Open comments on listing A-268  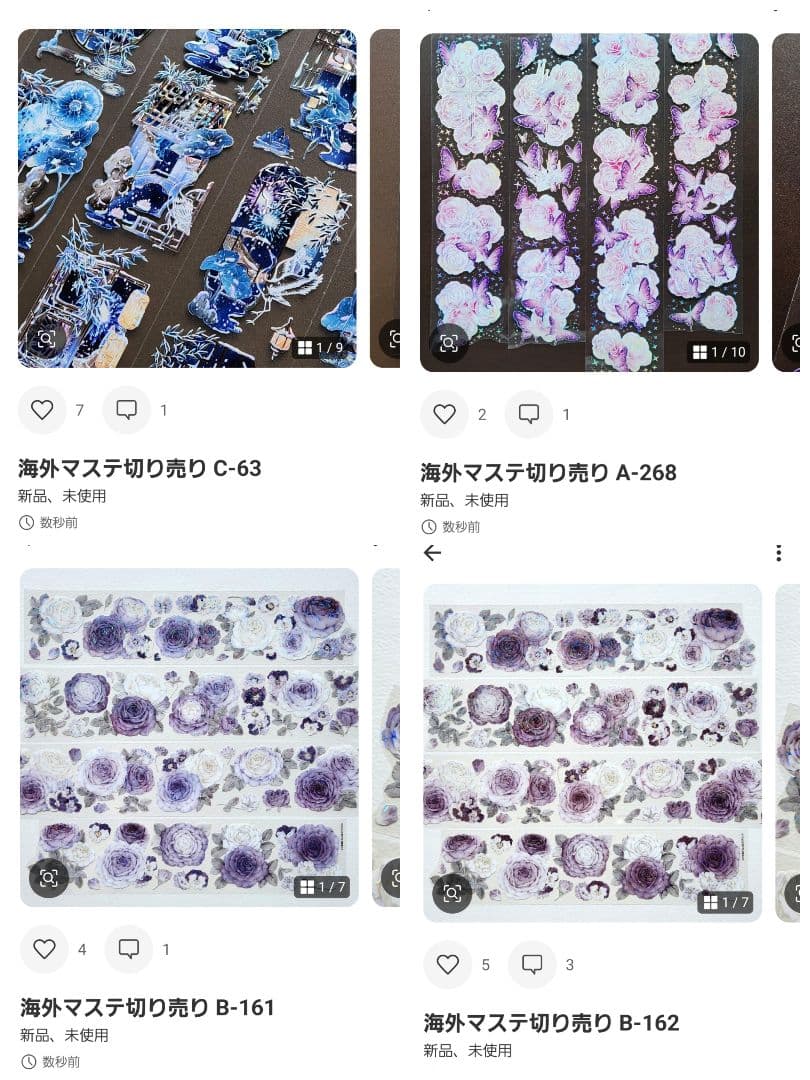click(530, 414)
